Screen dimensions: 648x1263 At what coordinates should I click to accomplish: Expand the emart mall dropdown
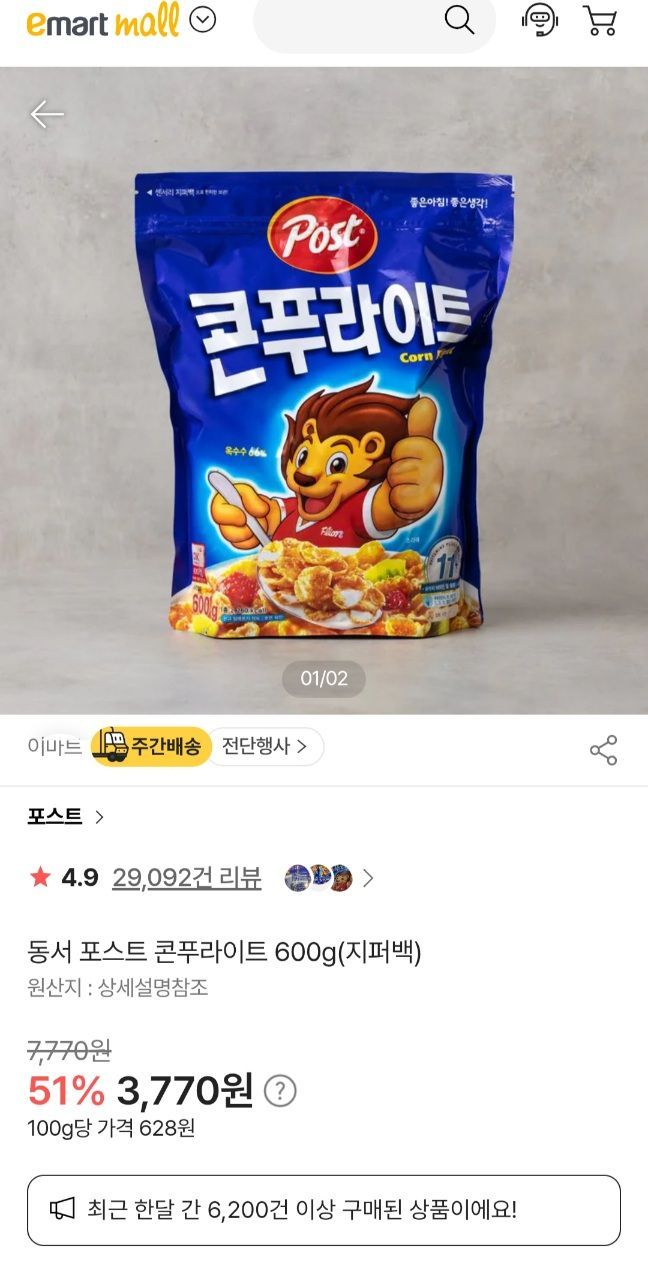pos(203,20)
